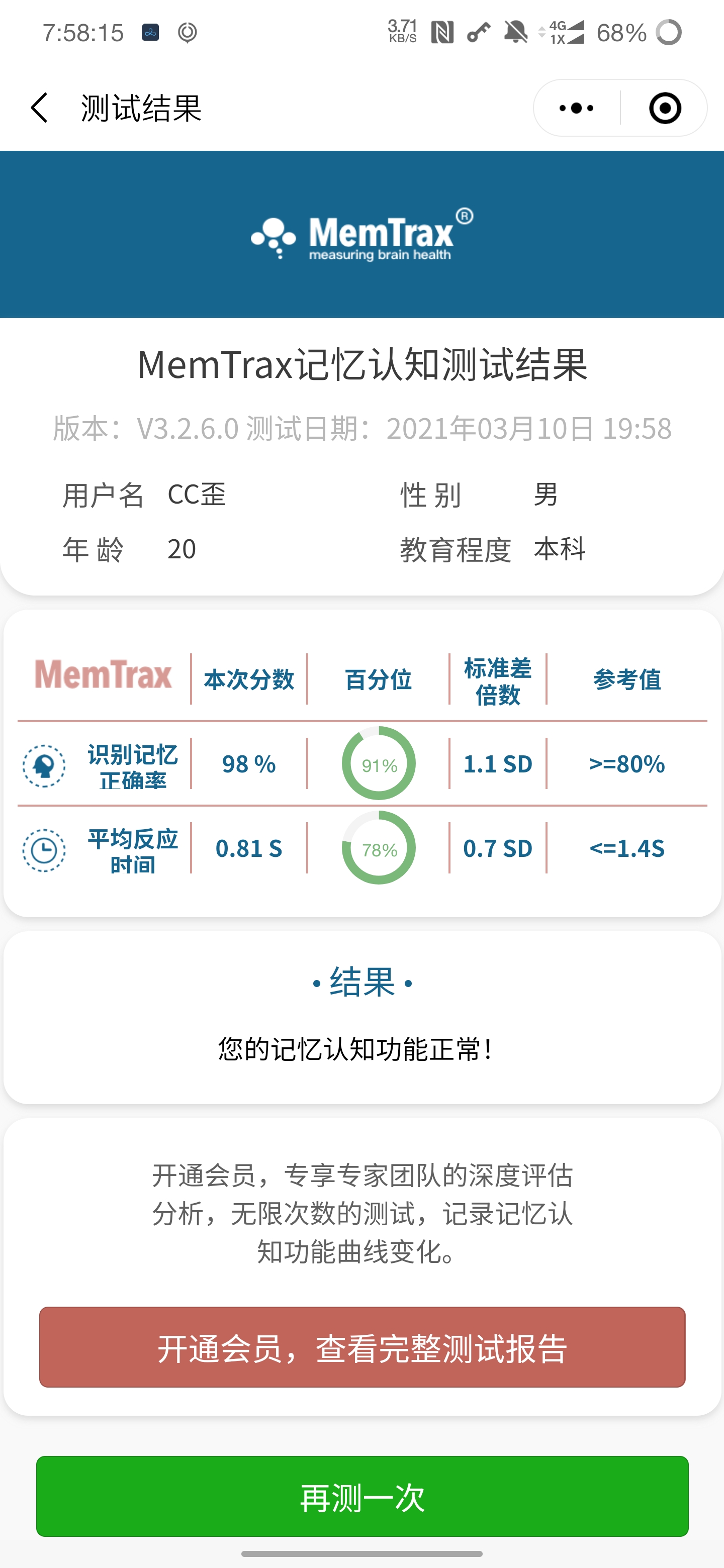The width and height of the screenshot is (724, 1568).
Task: Tap 开通会员，查看完整测试报告 button
Action: click(361, 1347)
